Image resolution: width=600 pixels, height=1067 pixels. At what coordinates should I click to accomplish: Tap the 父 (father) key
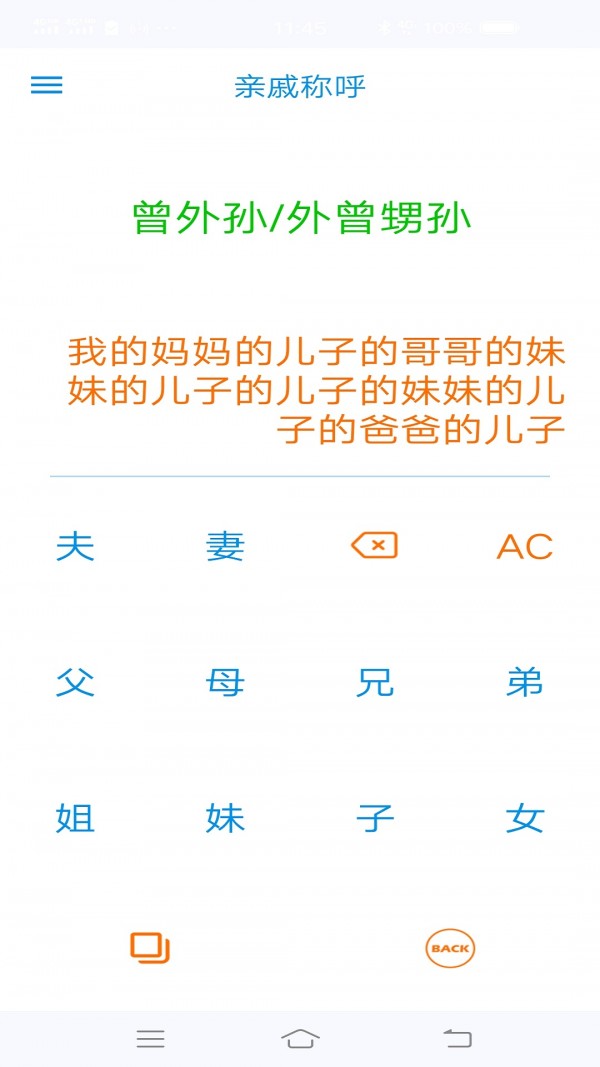point(75,683)
